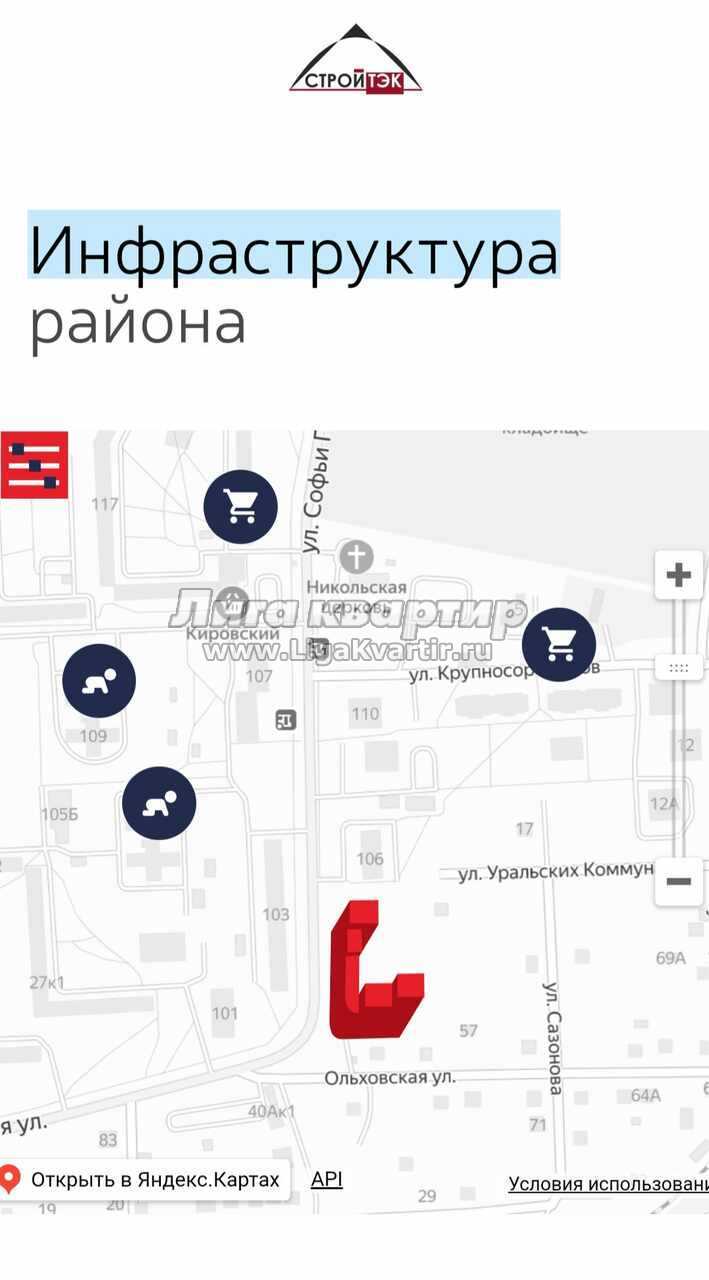709x1280 pixels.
Task: Open the red map filter menu button
Action: point(34,465)
